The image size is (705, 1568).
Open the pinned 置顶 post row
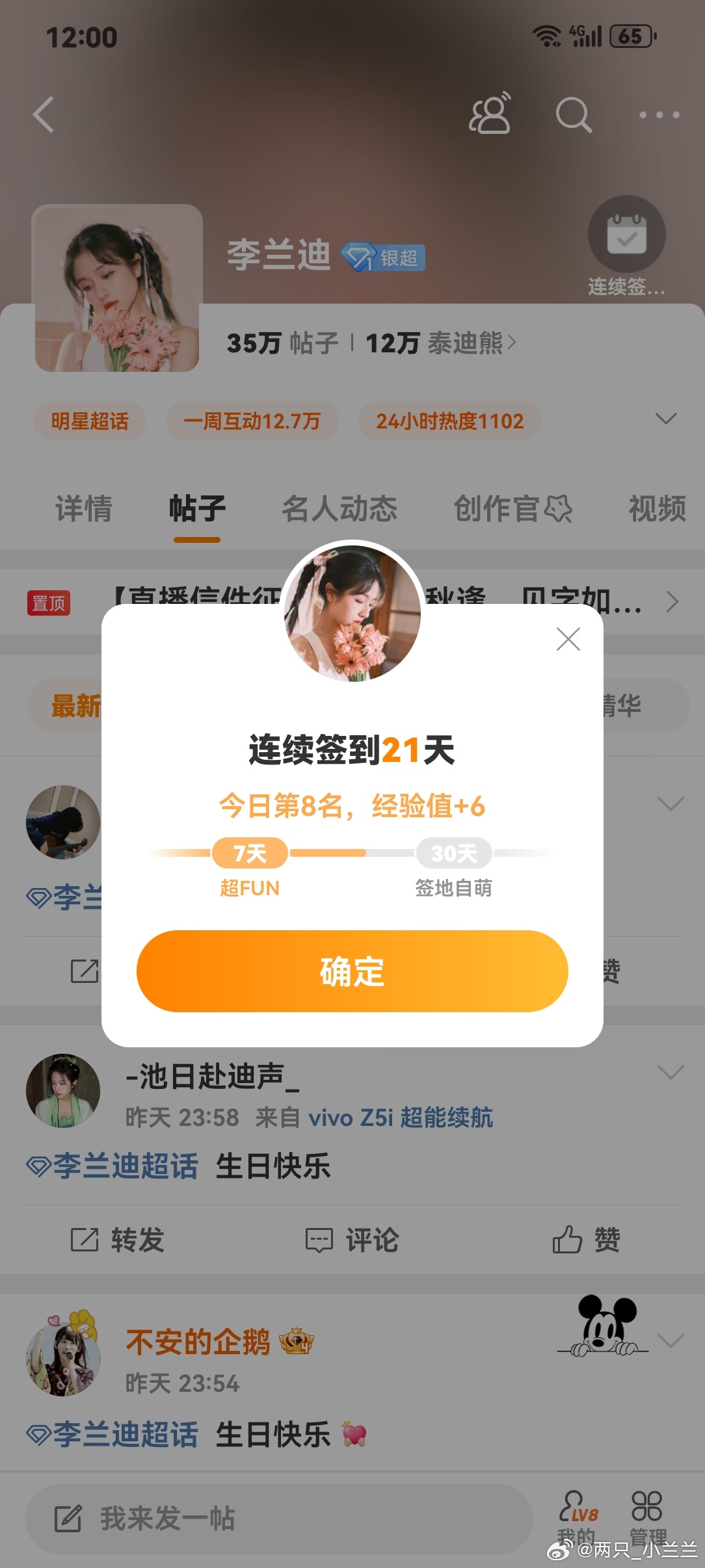point(352,602)
